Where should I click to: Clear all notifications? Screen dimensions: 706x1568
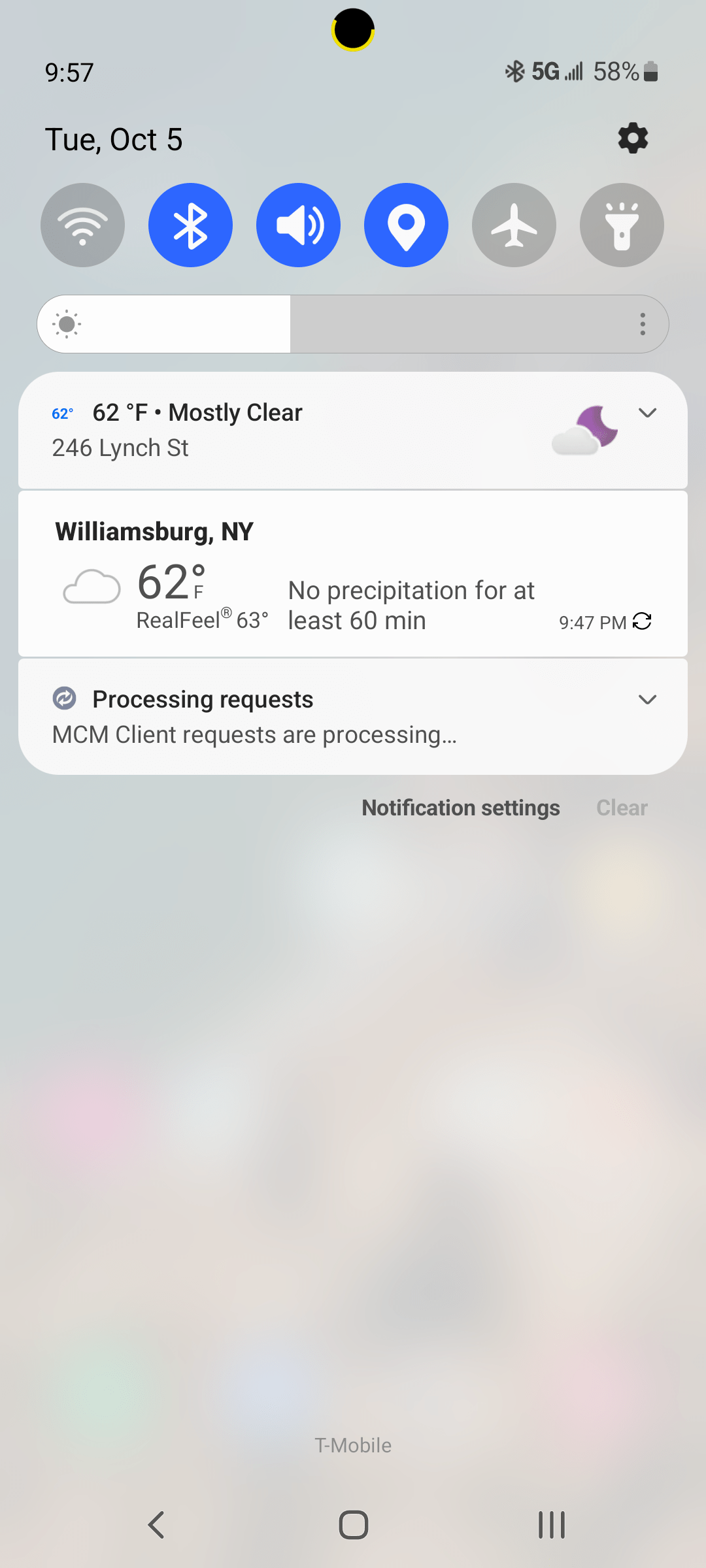click(x=622, y=808)
